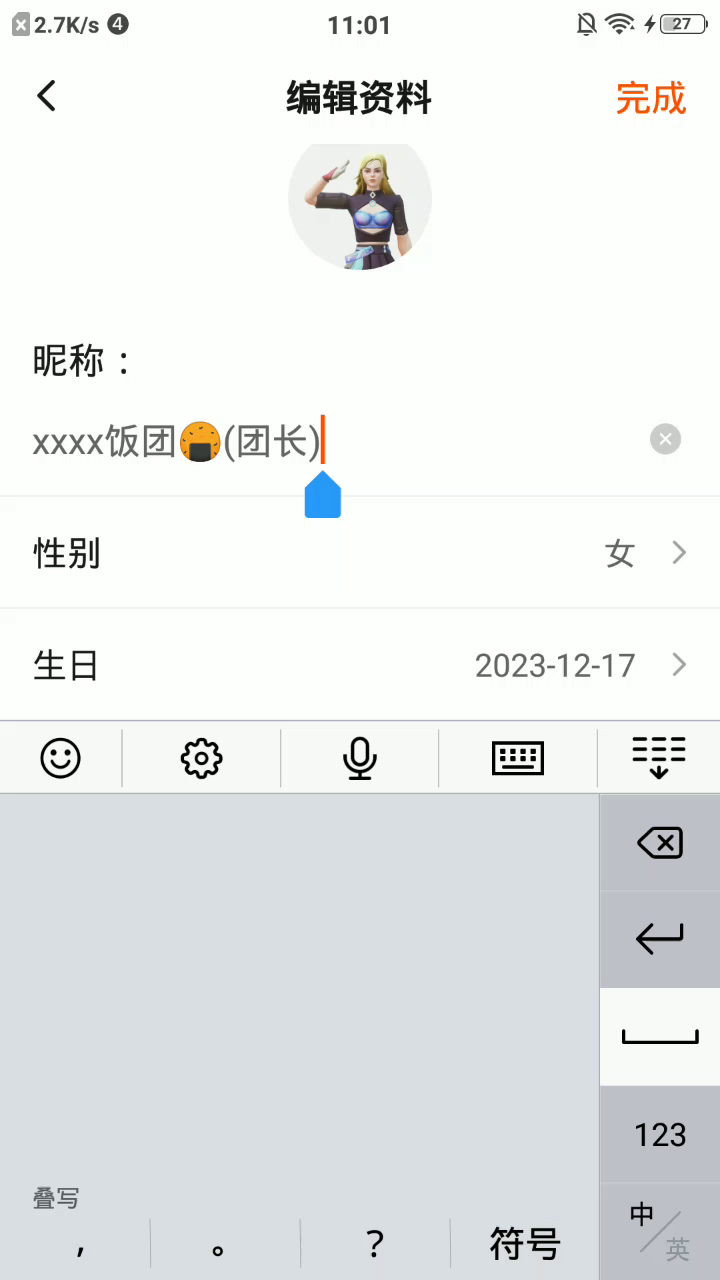The width and height of the screenshot is (720, 1280).
Task: Focus the 昵称 nickname text field
Action: point(330,440)
